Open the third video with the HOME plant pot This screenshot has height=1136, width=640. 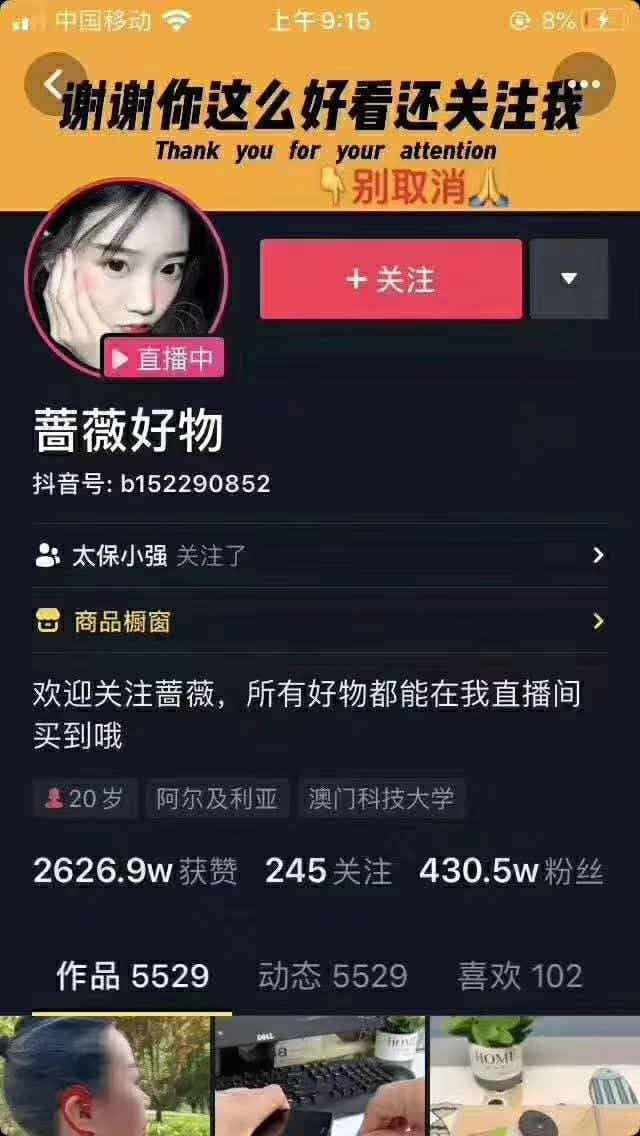[535, 1076]
